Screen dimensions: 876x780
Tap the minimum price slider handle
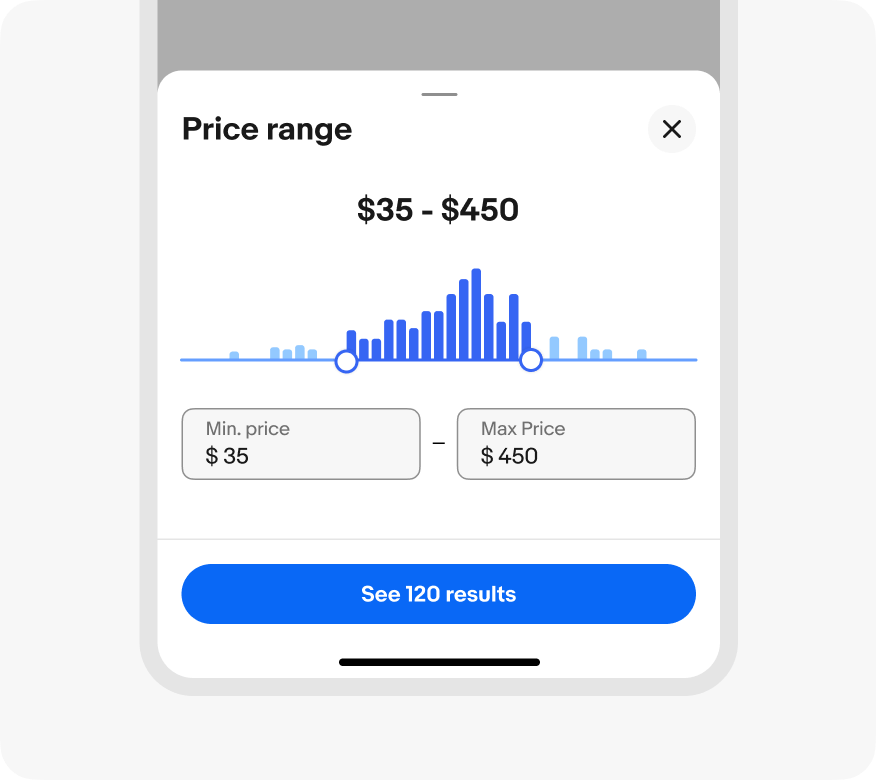pos(346,361)
